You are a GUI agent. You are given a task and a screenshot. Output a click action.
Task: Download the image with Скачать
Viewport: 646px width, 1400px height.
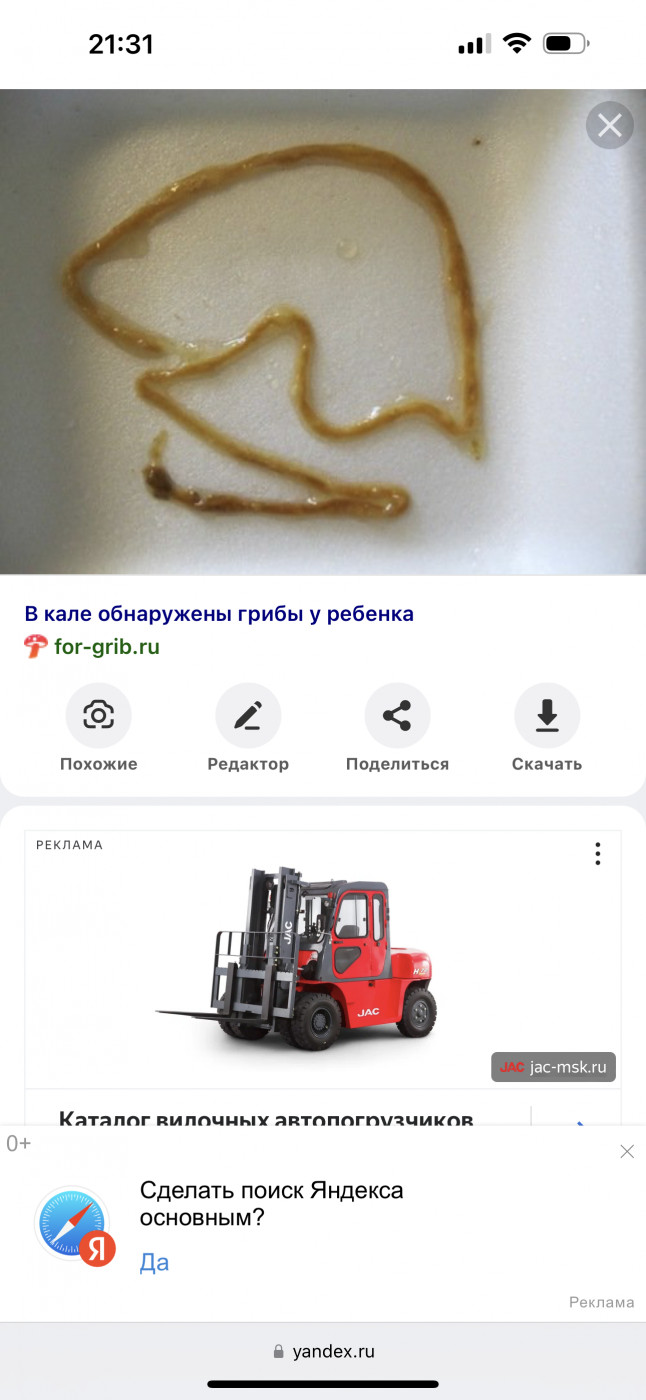[547, 728]
